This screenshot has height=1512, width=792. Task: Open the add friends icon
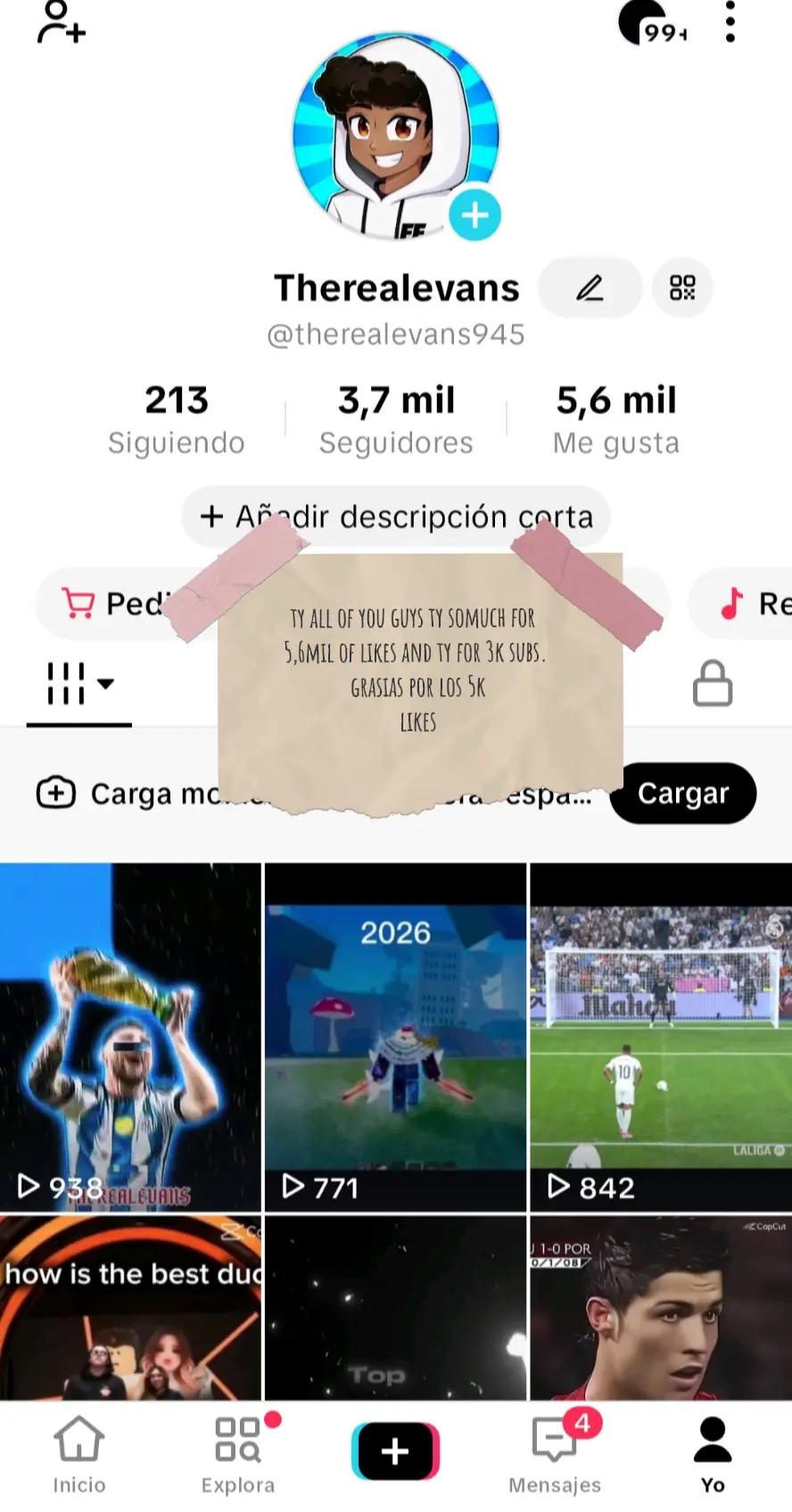point(61,22)
